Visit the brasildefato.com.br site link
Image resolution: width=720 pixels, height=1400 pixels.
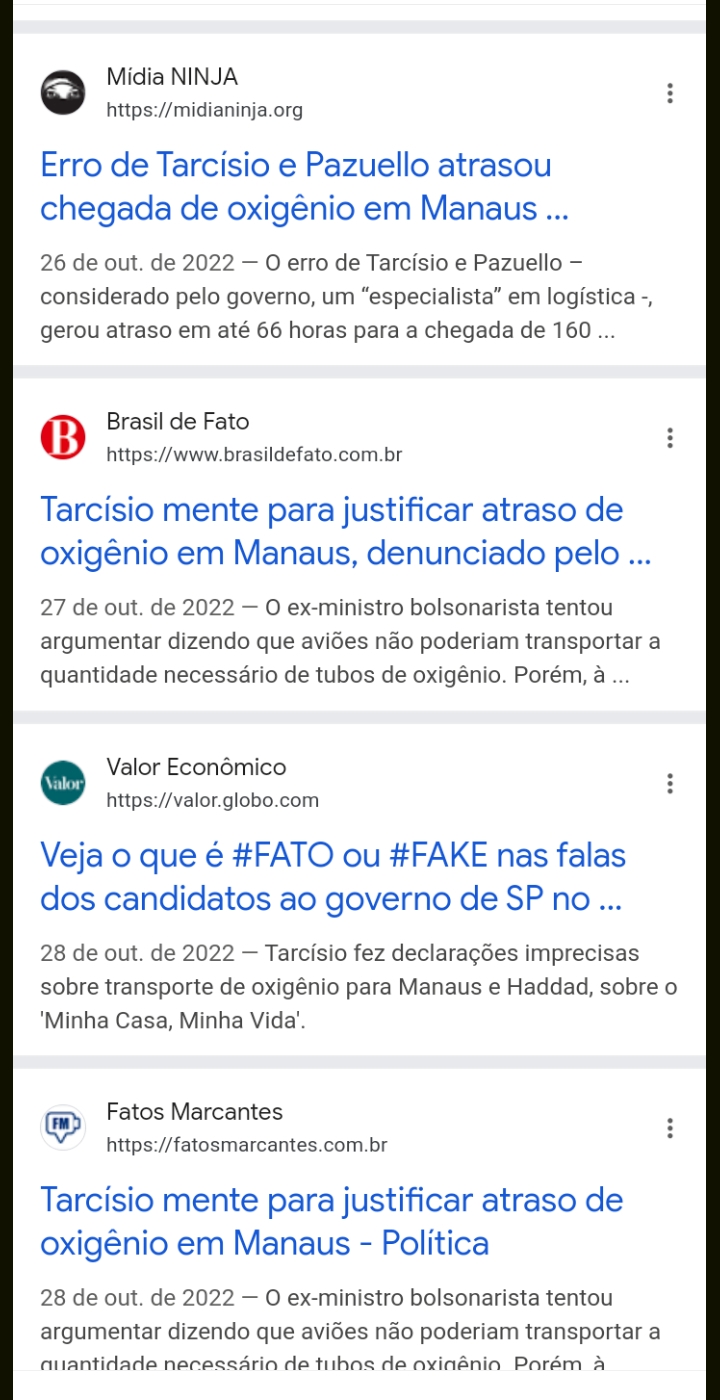(x=254, y=455)
